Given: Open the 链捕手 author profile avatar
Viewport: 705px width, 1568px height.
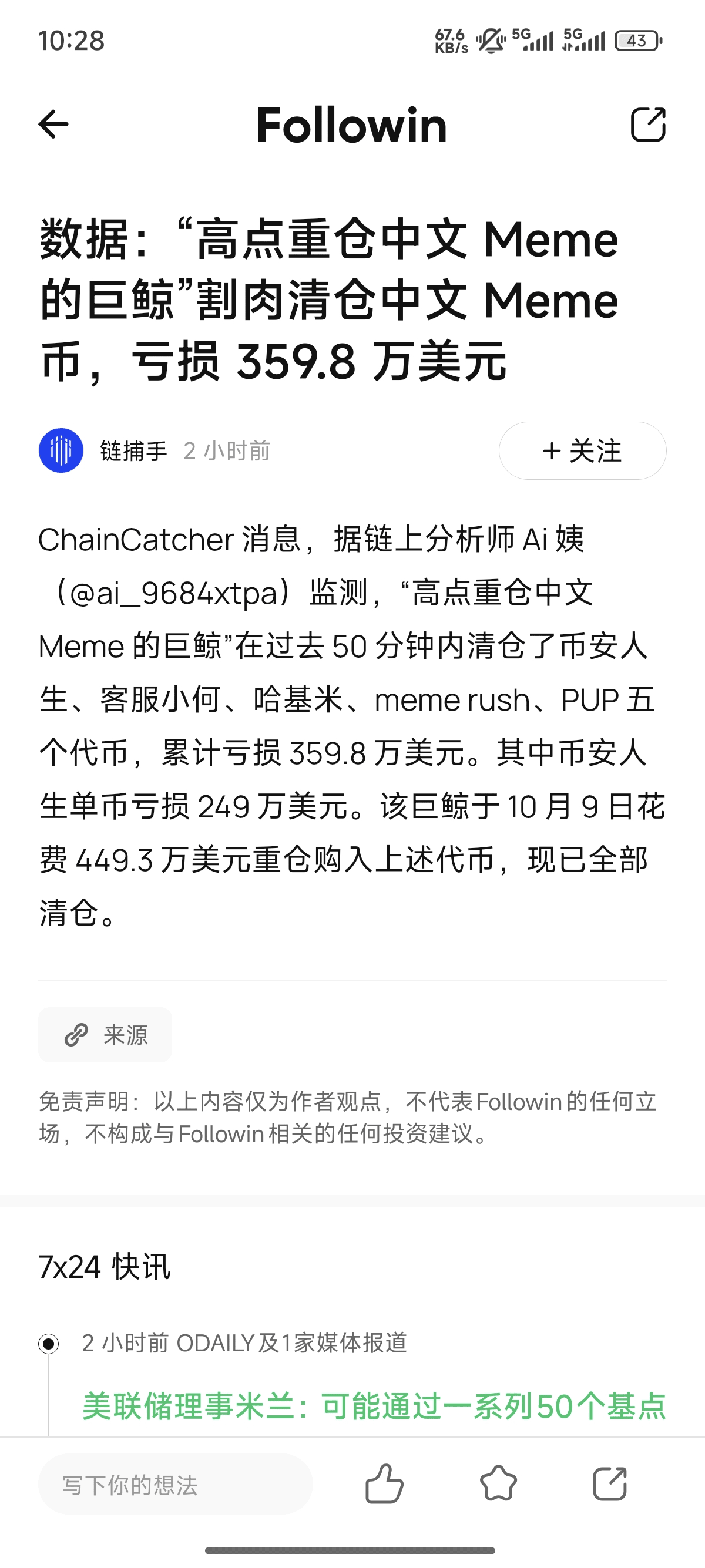Looking at the screenshot, I should click(61, 451).
